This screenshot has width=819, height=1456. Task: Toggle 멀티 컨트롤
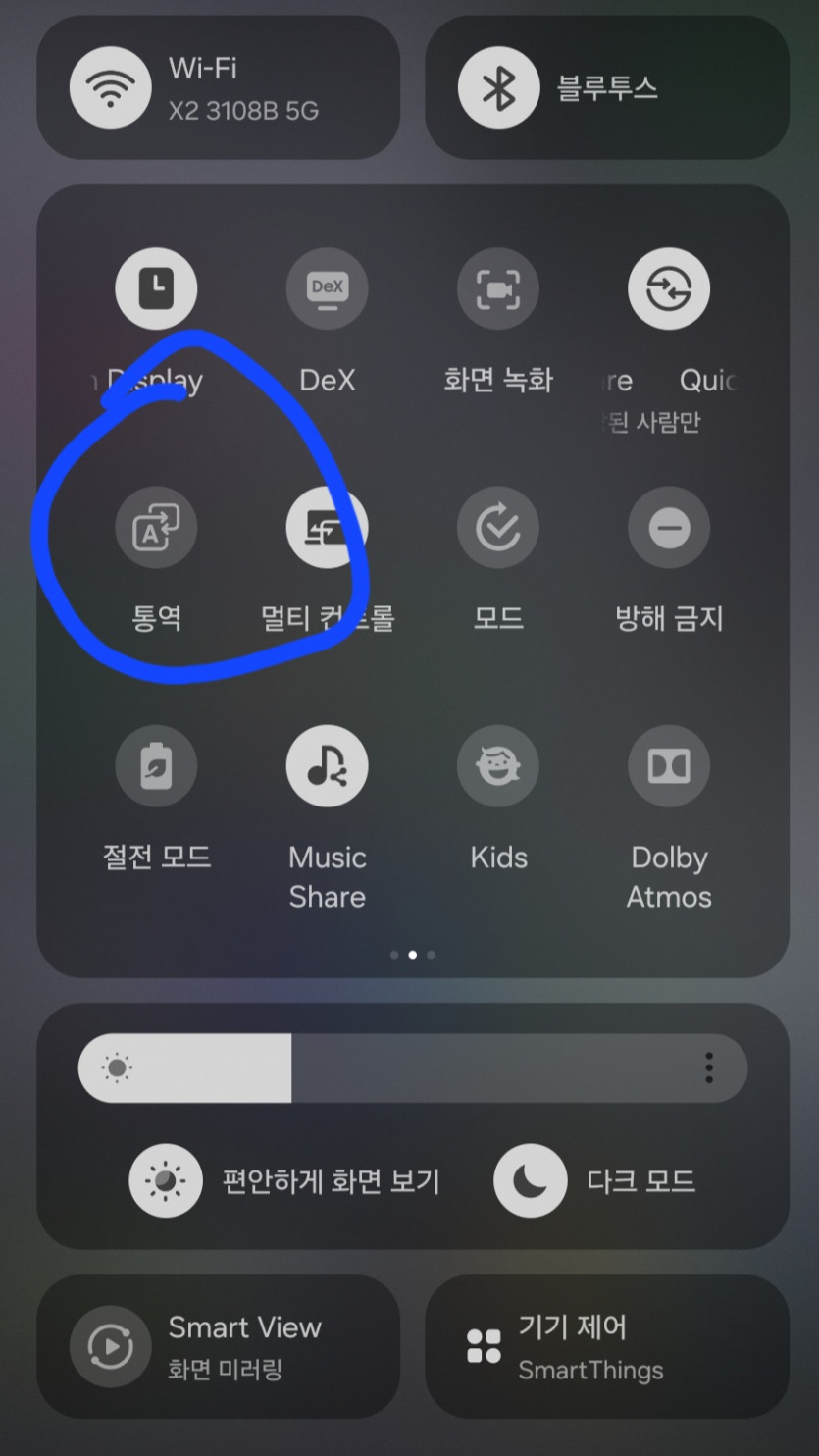(x=327, y=528)
